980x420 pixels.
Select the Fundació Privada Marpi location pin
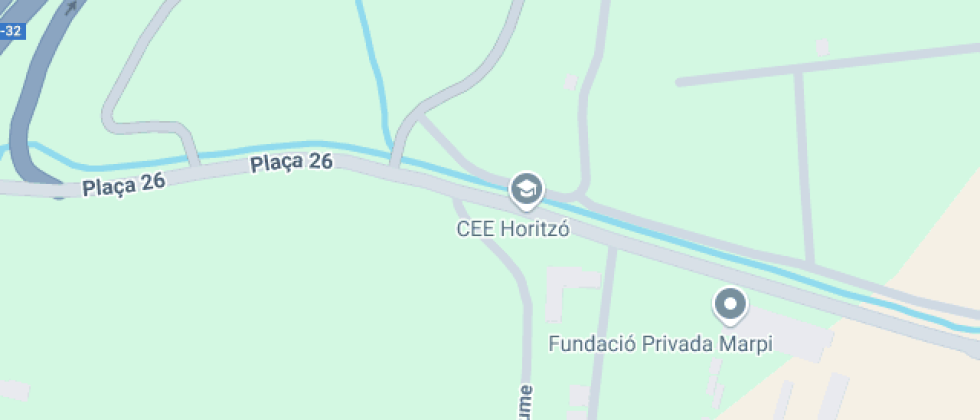tap(730, 305)
